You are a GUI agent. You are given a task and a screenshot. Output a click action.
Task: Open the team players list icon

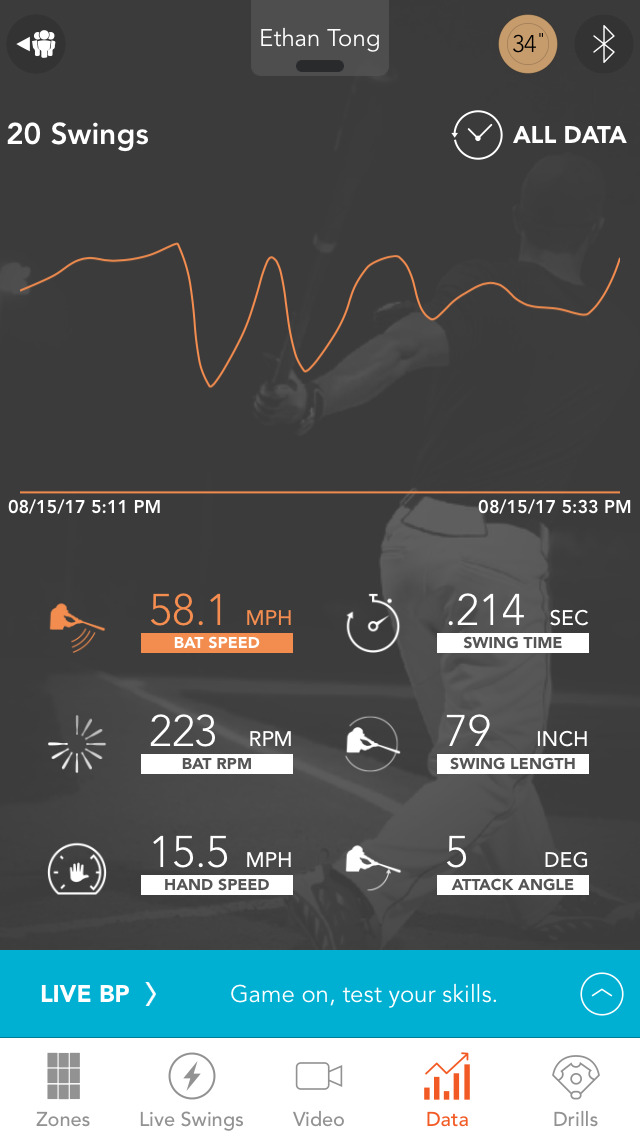coord(36,44)
